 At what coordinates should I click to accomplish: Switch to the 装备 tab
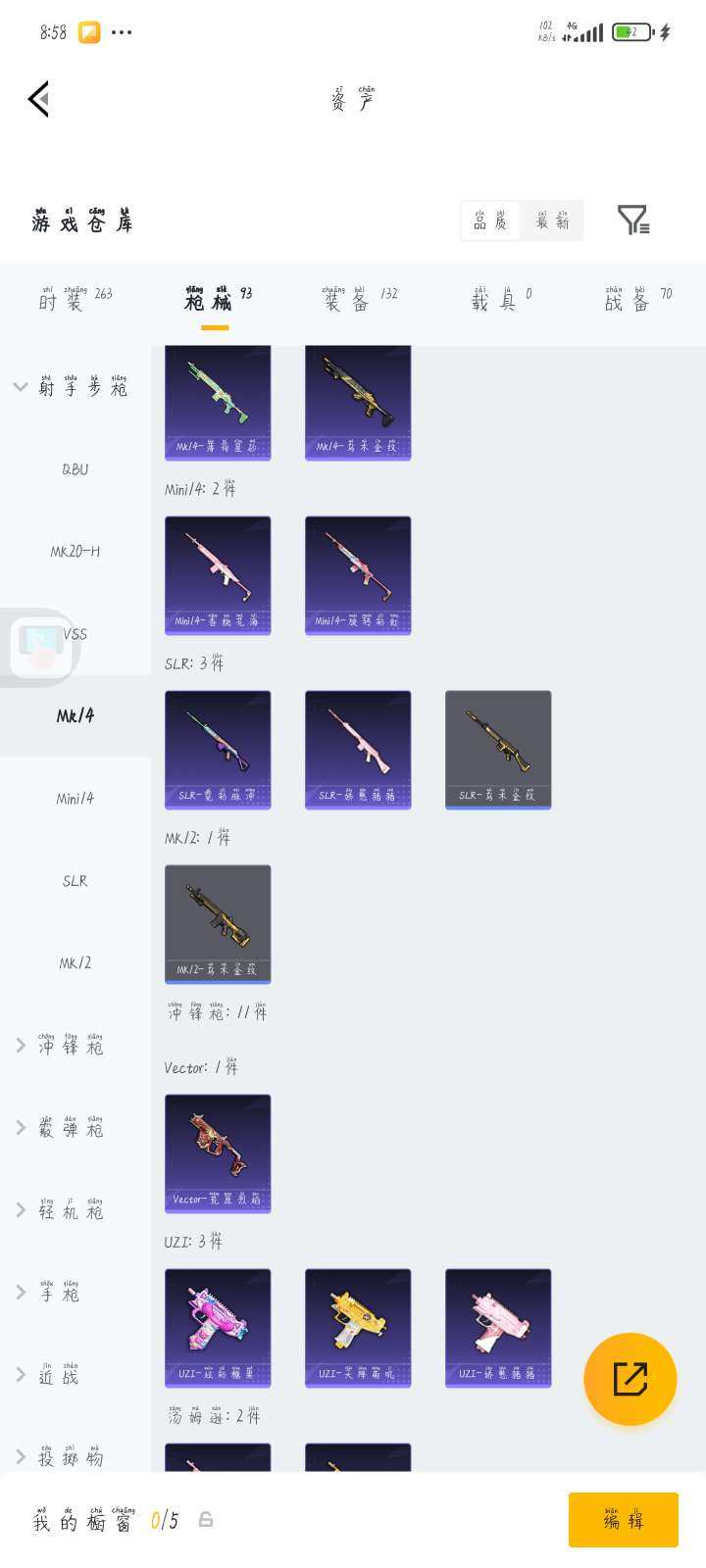[360, 298]
